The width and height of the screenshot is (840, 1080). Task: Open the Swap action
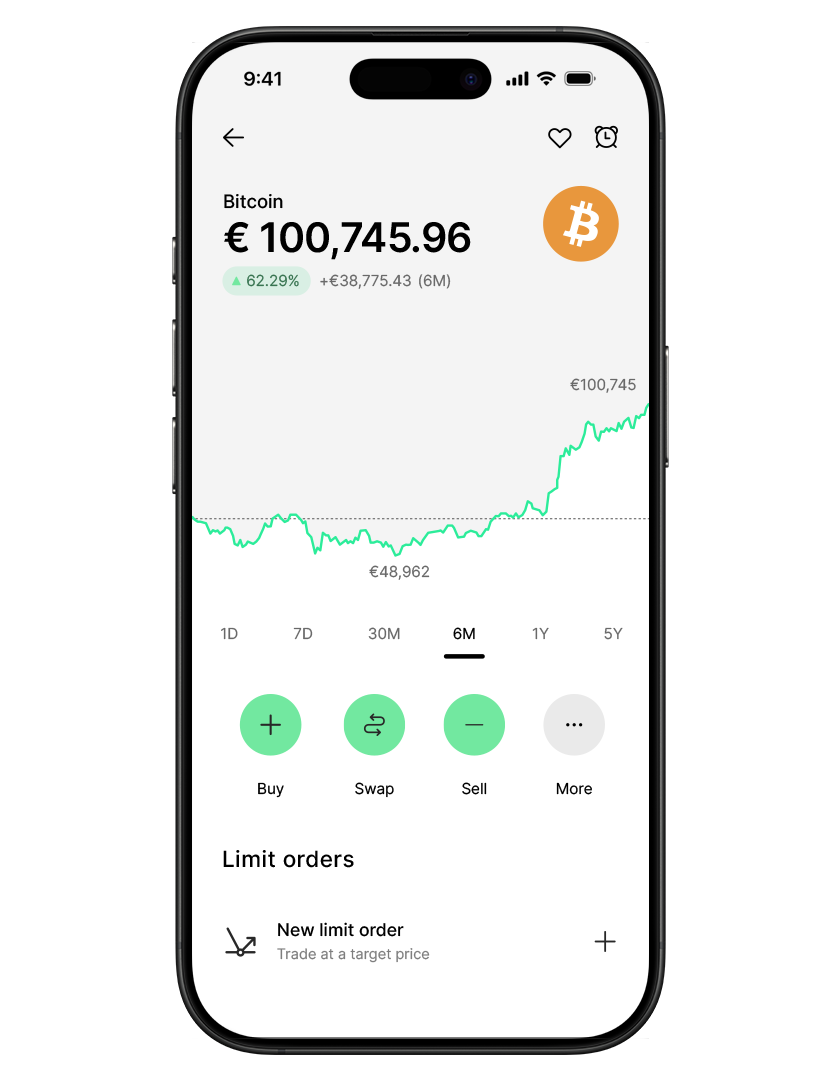[374, 725]
